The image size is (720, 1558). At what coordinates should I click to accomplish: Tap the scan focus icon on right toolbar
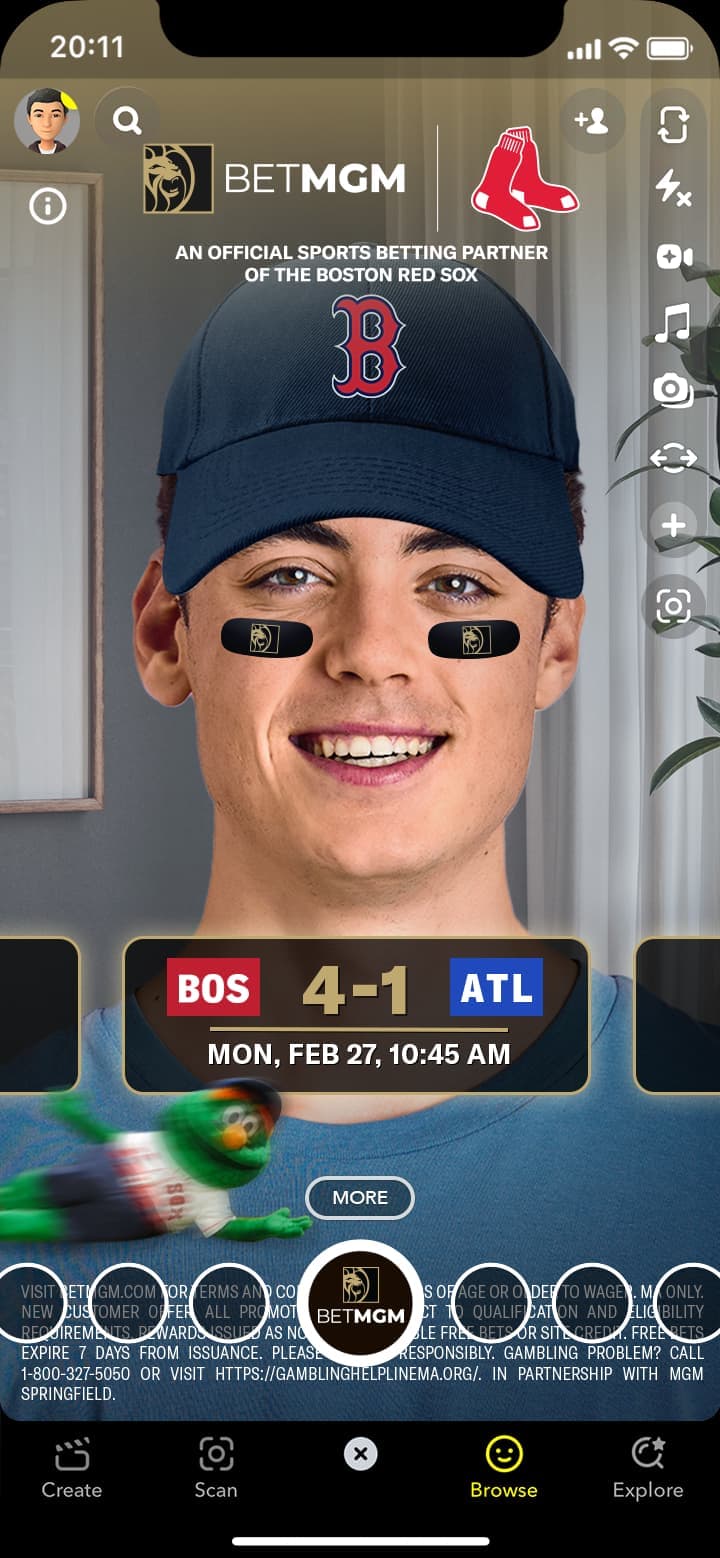pos(673,605)
